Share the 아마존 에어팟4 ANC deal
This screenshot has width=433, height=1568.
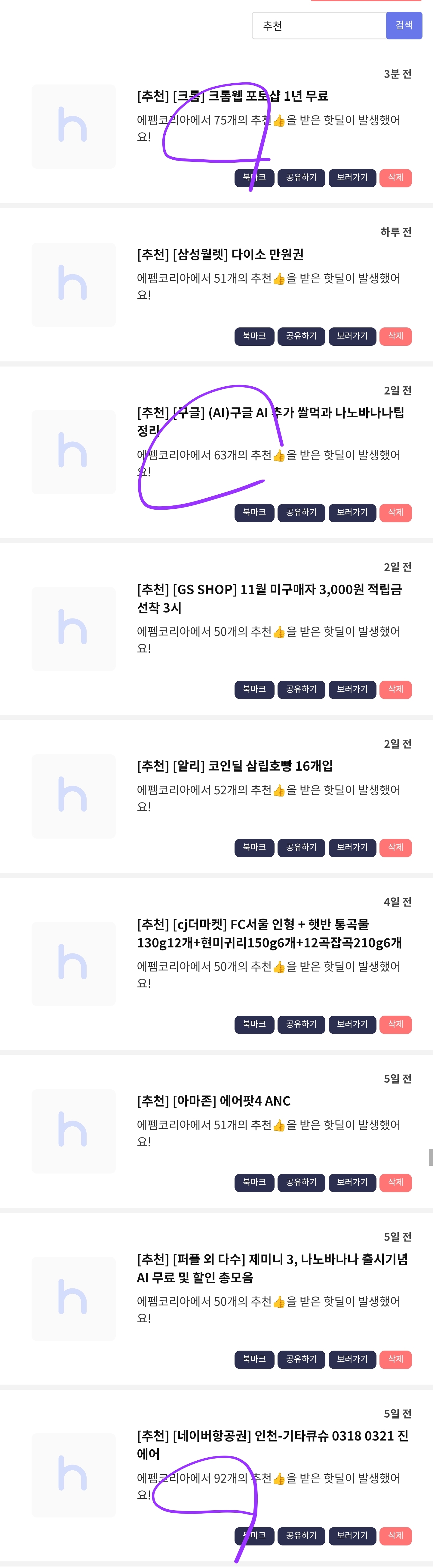(301, 1181)
